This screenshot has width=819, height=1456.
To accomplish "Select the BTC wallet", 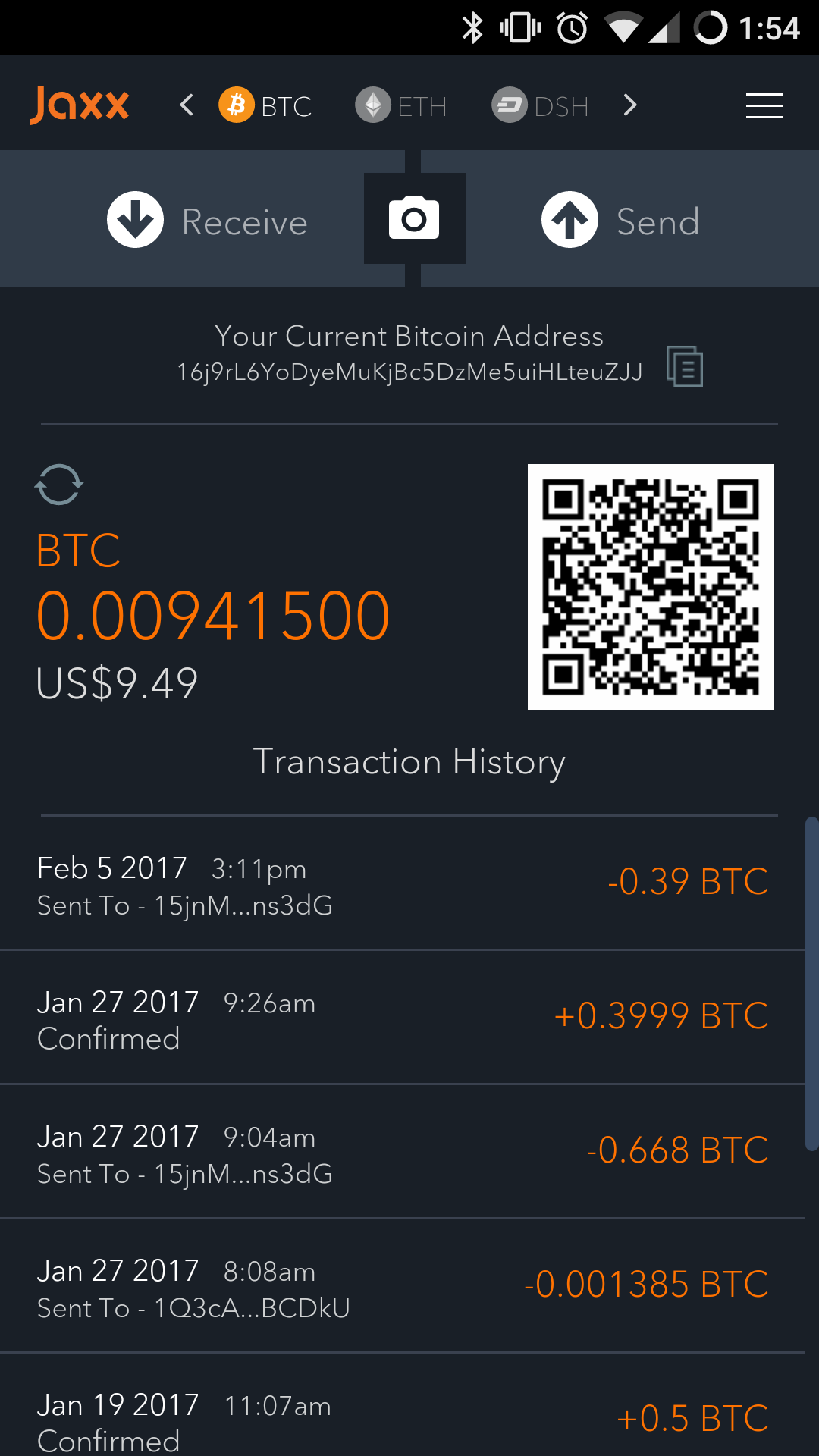I will pyautogui.click(x=265, y=105).
